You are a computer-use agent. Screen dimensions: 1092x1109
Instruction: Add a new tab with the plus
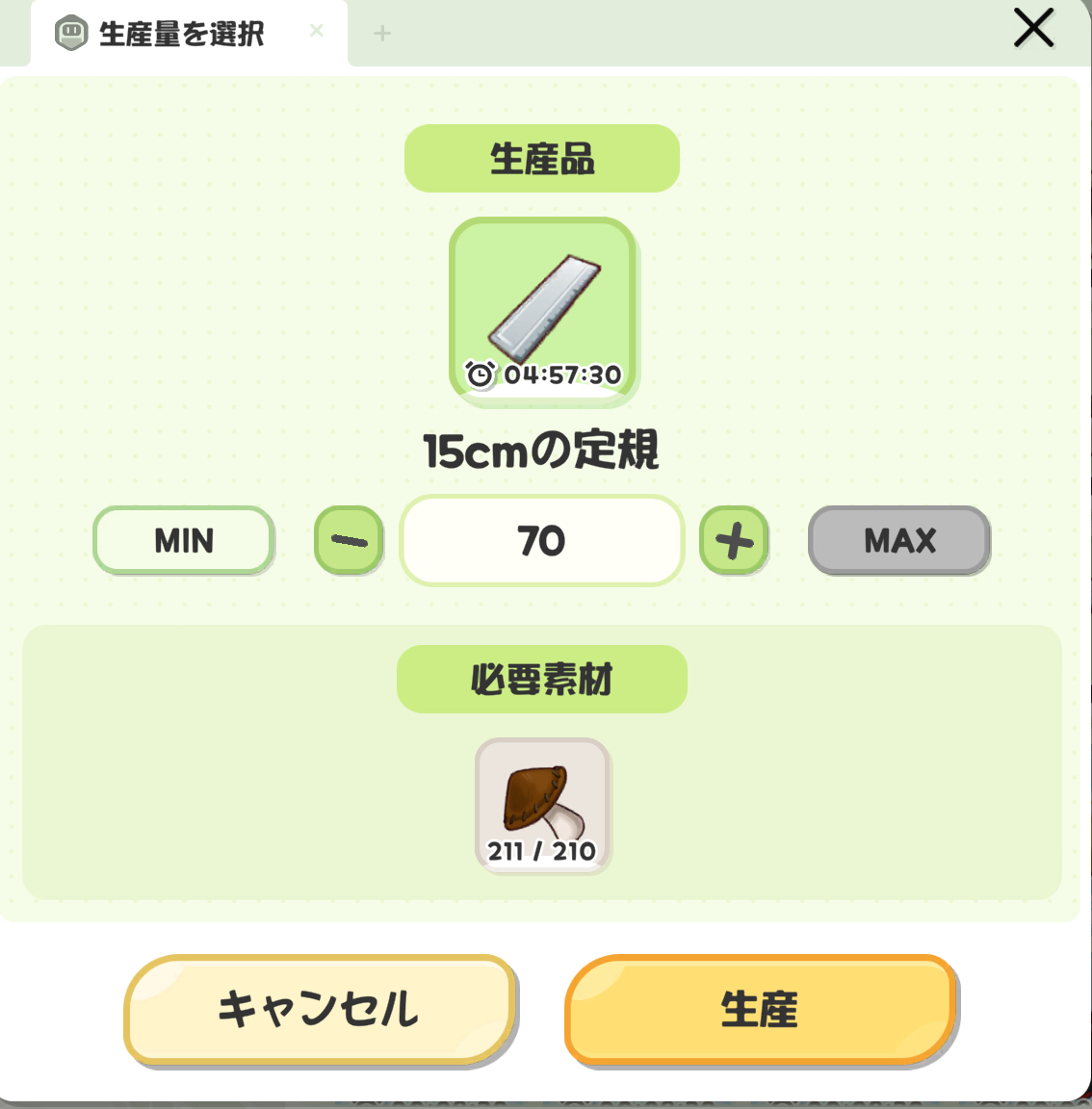(382, 34)
